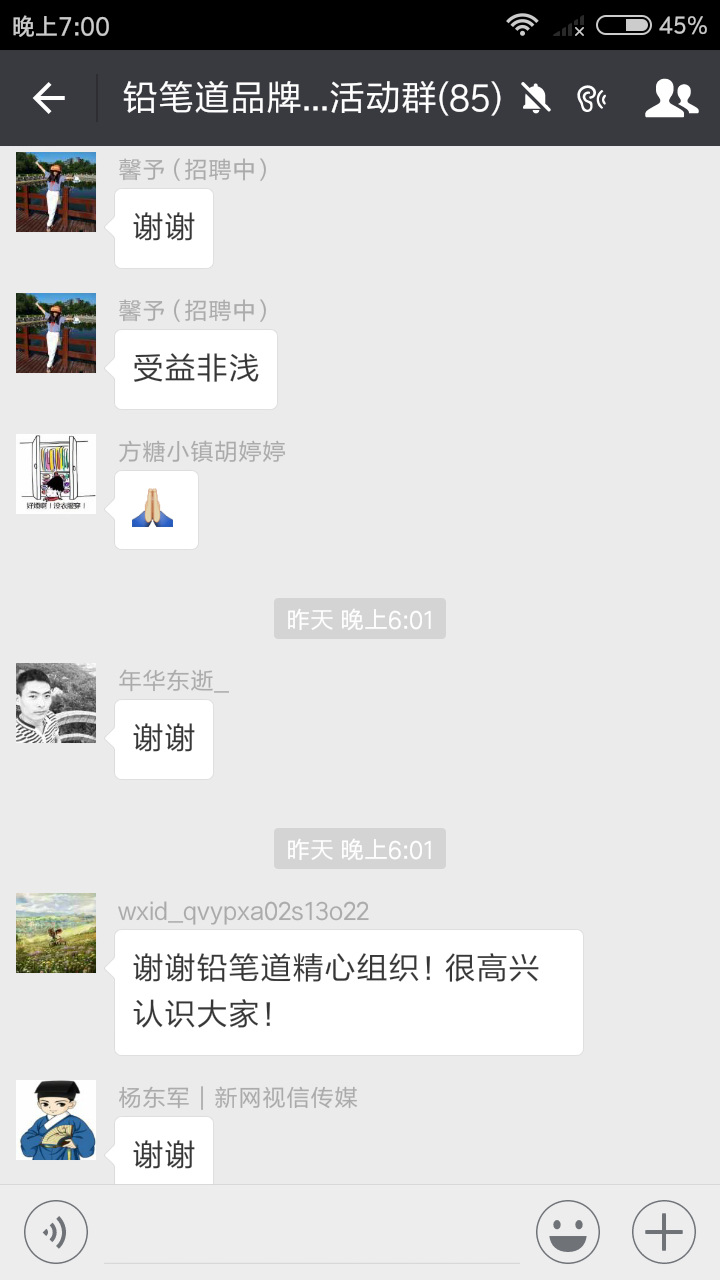
Task: Open group members info icon
Action: pyautogui.click(x=671, y=98)
